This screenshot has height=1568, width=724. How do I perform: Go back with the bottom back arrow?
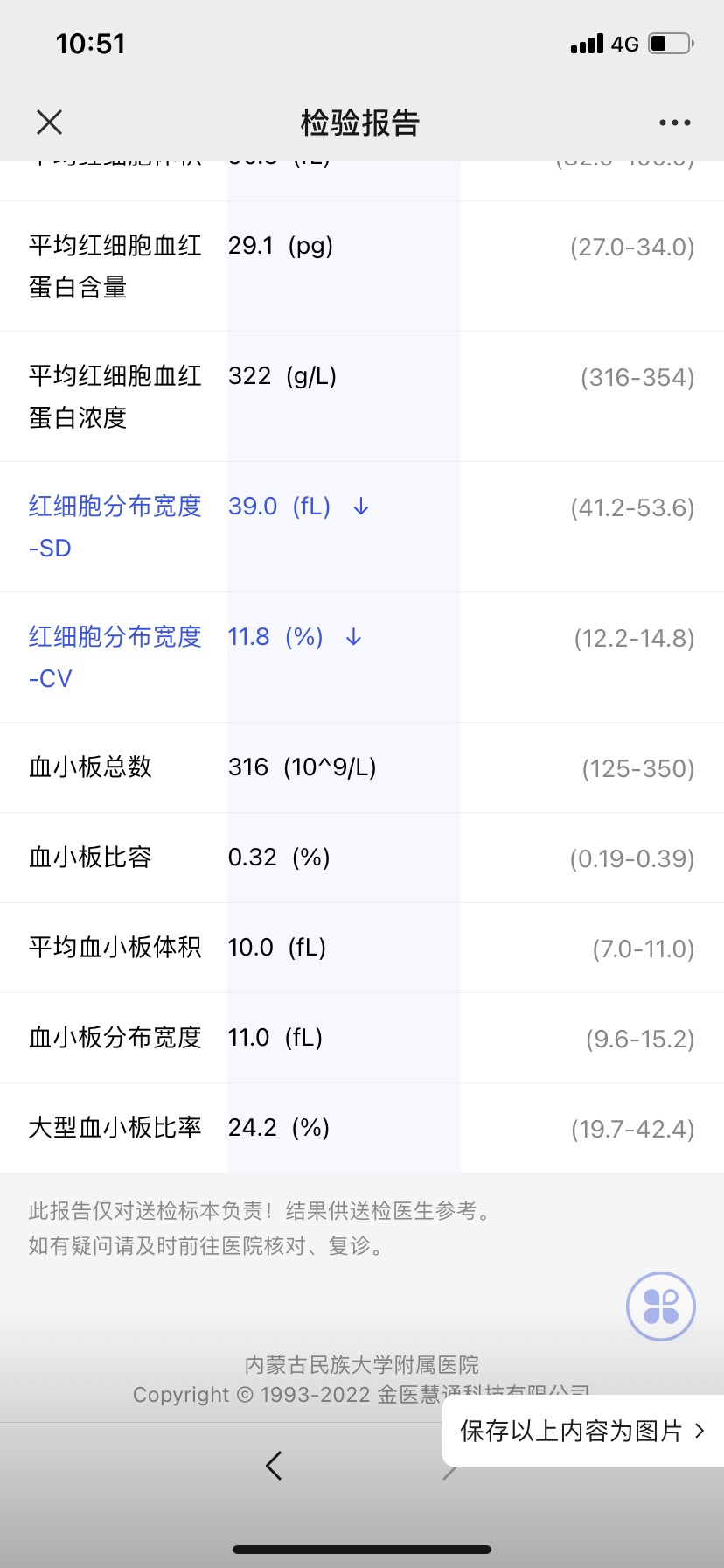pos(274,1465)
